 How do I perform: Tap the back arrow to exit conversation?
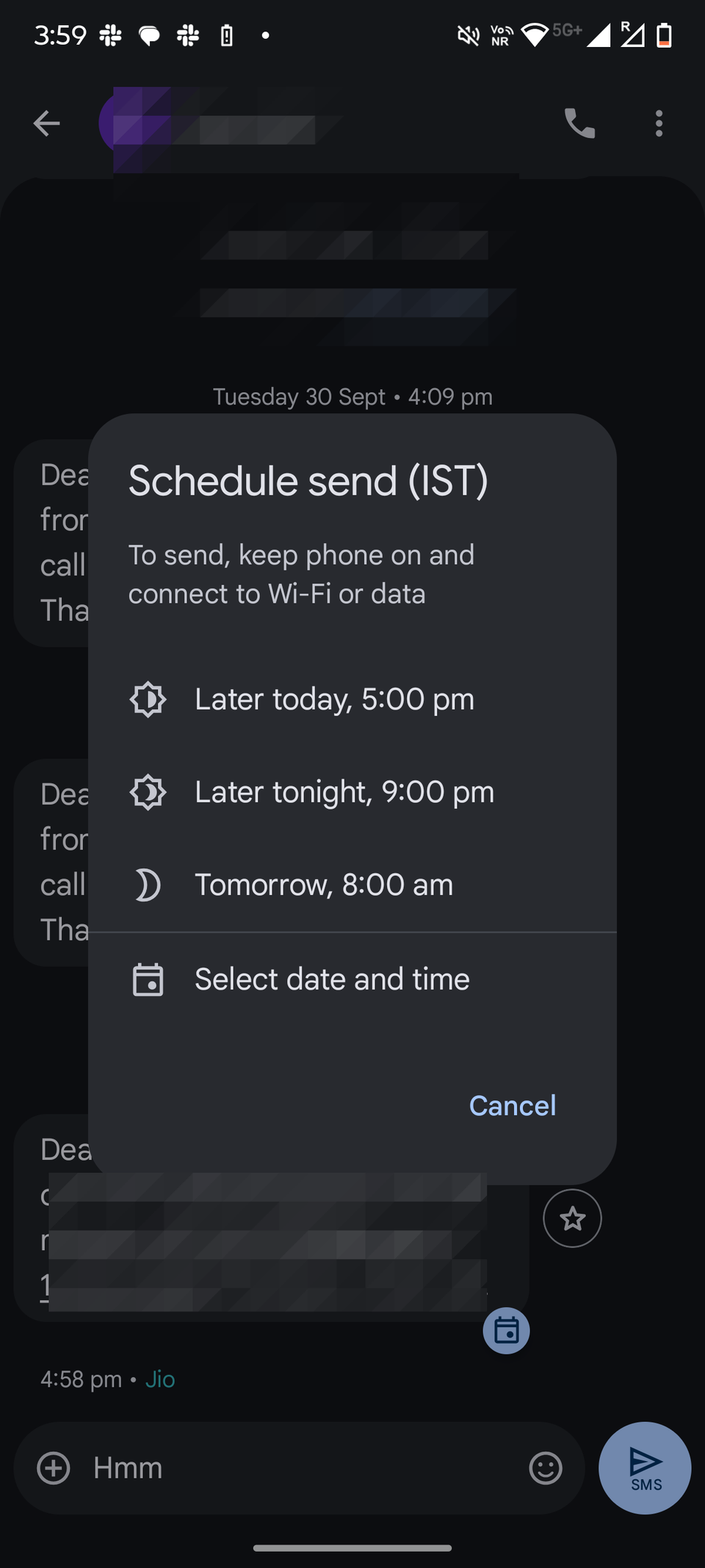pyautogui.click(x=47, y=123)
